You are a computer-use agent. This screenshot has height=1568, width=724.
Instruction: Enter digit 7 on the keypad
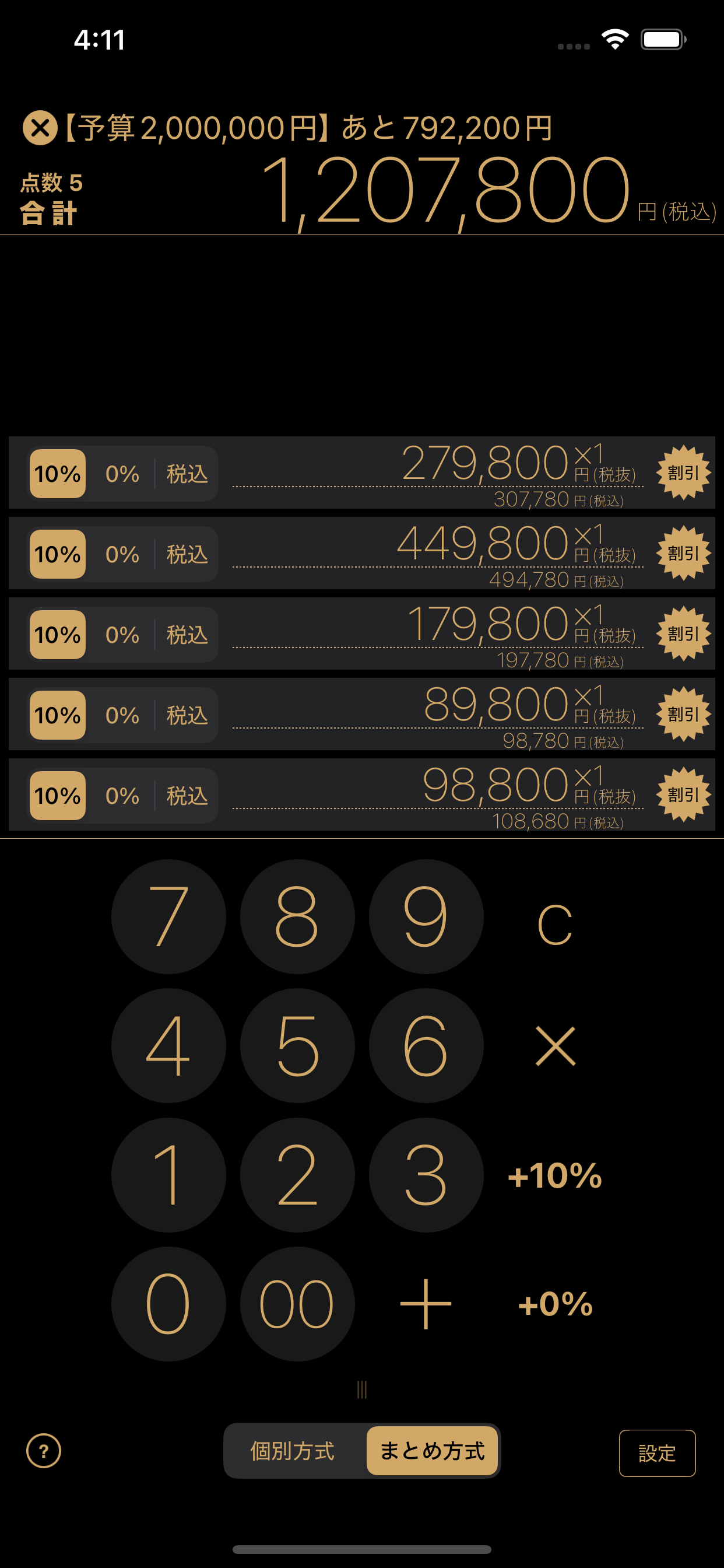[x=168, y=916]
